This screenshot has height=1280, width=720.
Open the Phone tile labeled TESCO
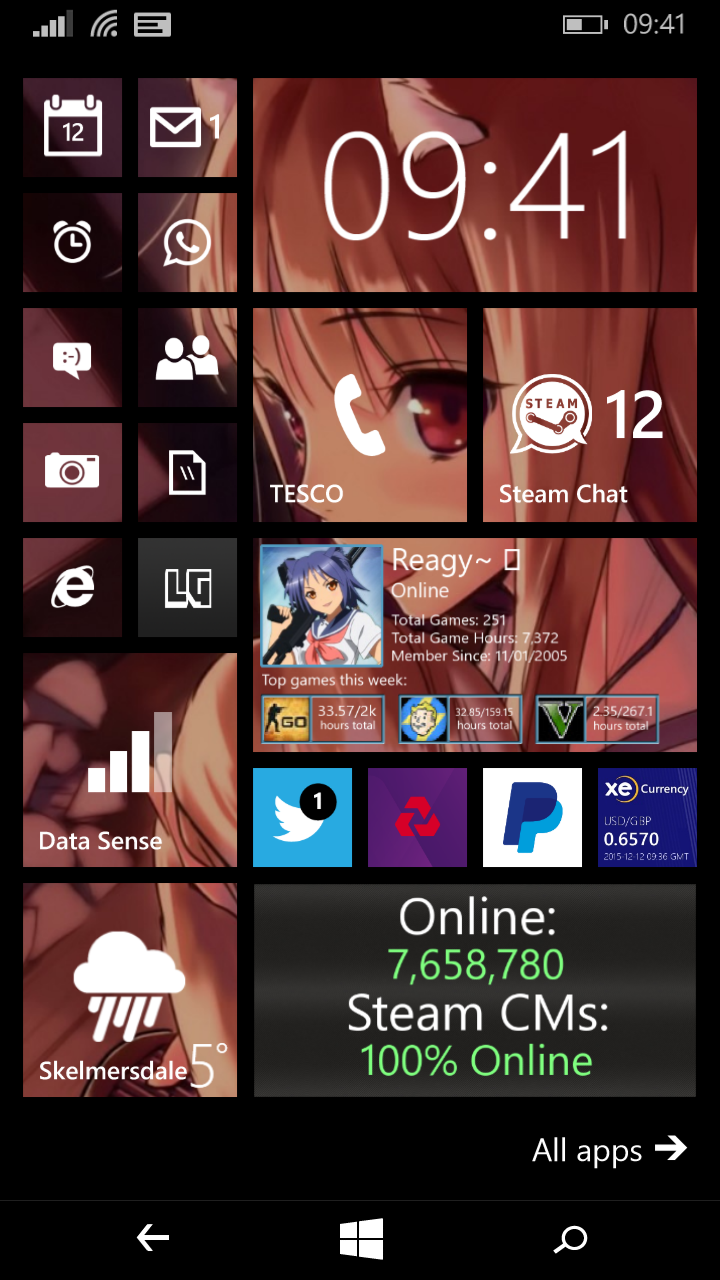pos(360,415)
